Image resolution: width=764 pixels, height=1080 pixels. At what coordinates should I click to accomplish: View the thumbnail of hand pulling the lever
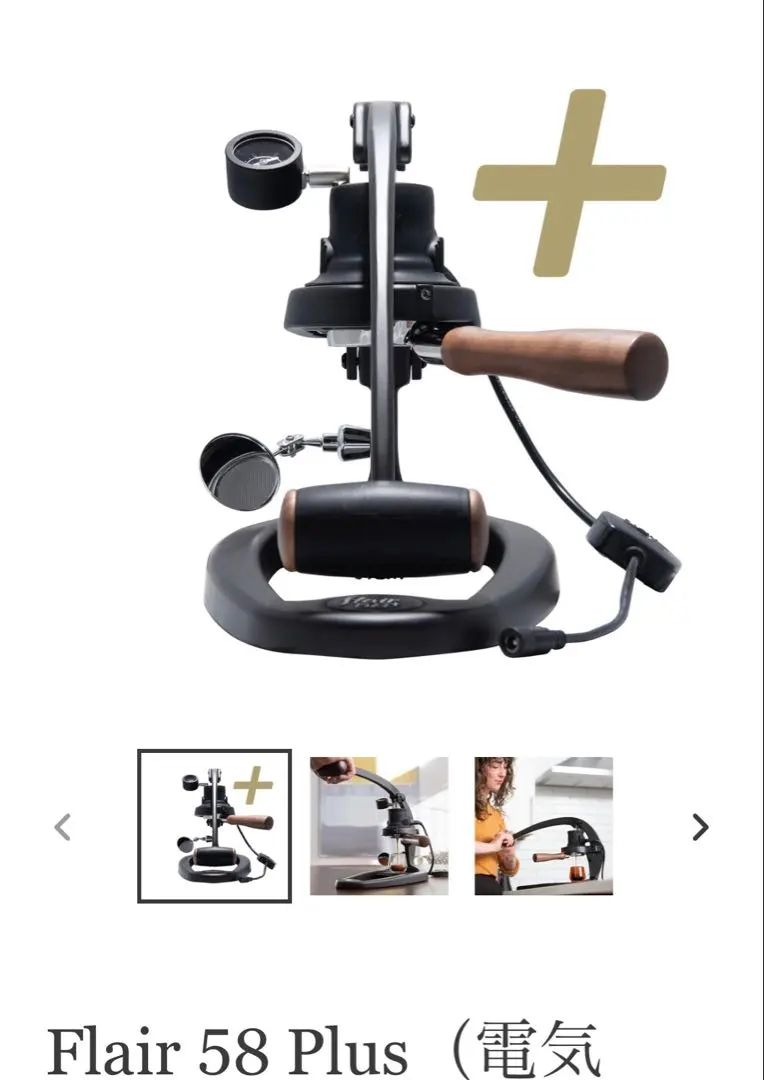(379, 826)
